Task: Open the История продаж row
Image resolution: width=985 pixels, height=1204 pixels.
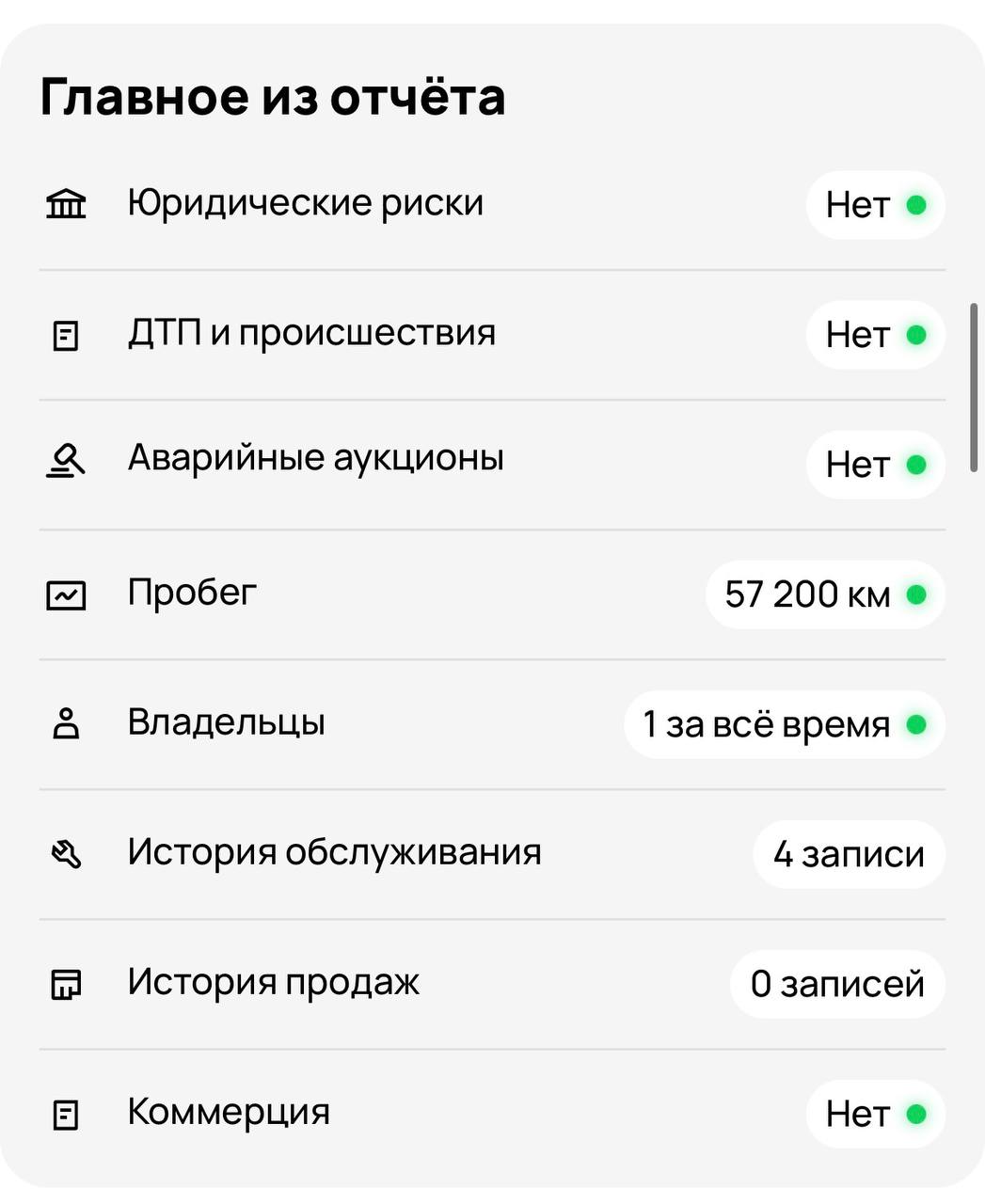Action: (x=274, y=983)
